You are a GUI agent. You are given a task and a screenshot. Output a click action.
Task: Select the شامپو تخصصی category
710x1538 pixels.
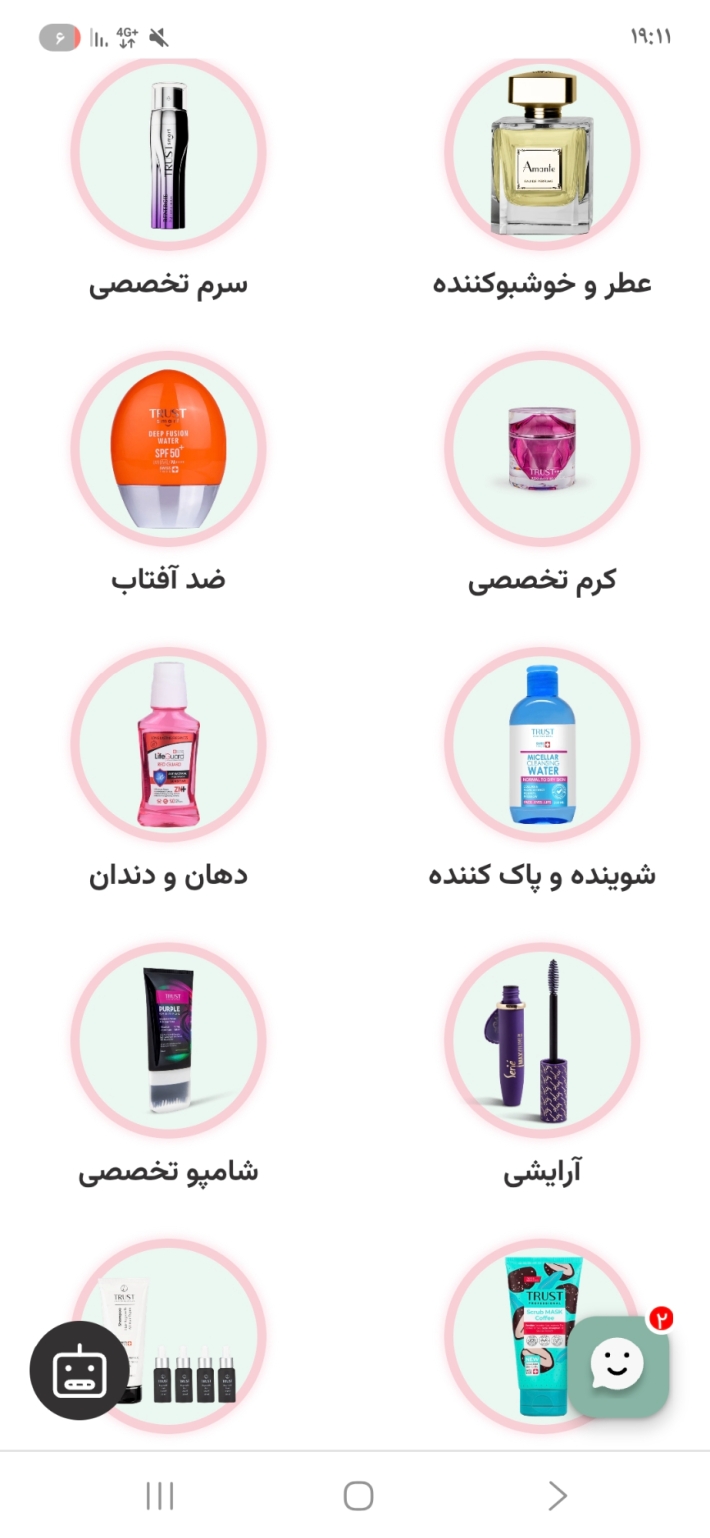(x=168, y=1041)
